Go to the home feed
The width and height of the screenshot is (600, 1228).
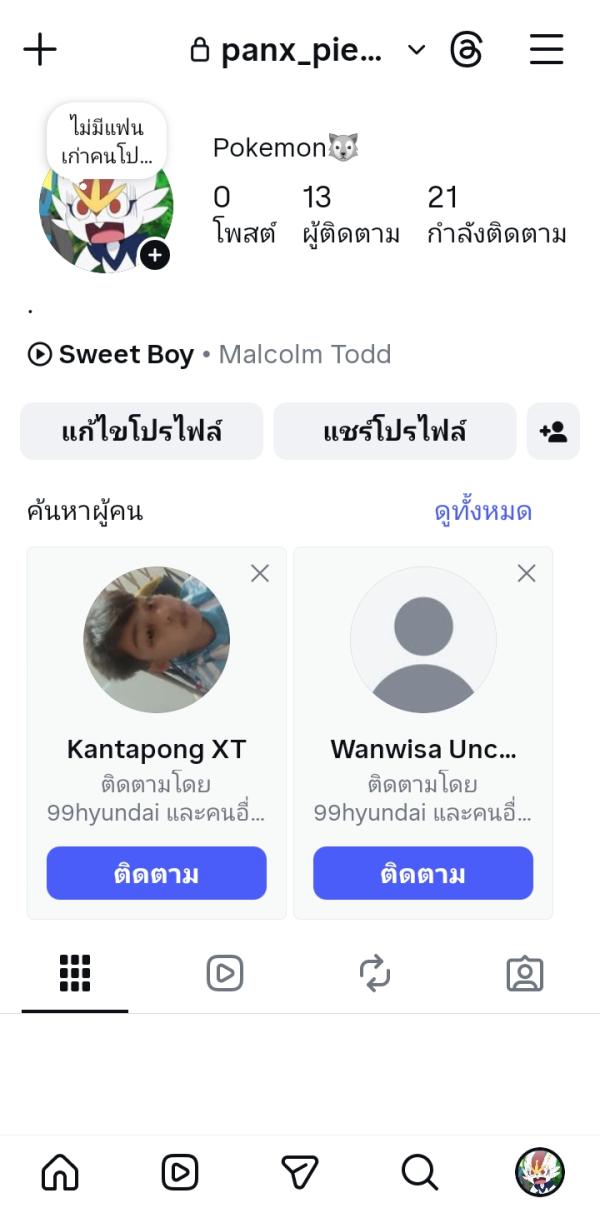tap(60, 1172)
